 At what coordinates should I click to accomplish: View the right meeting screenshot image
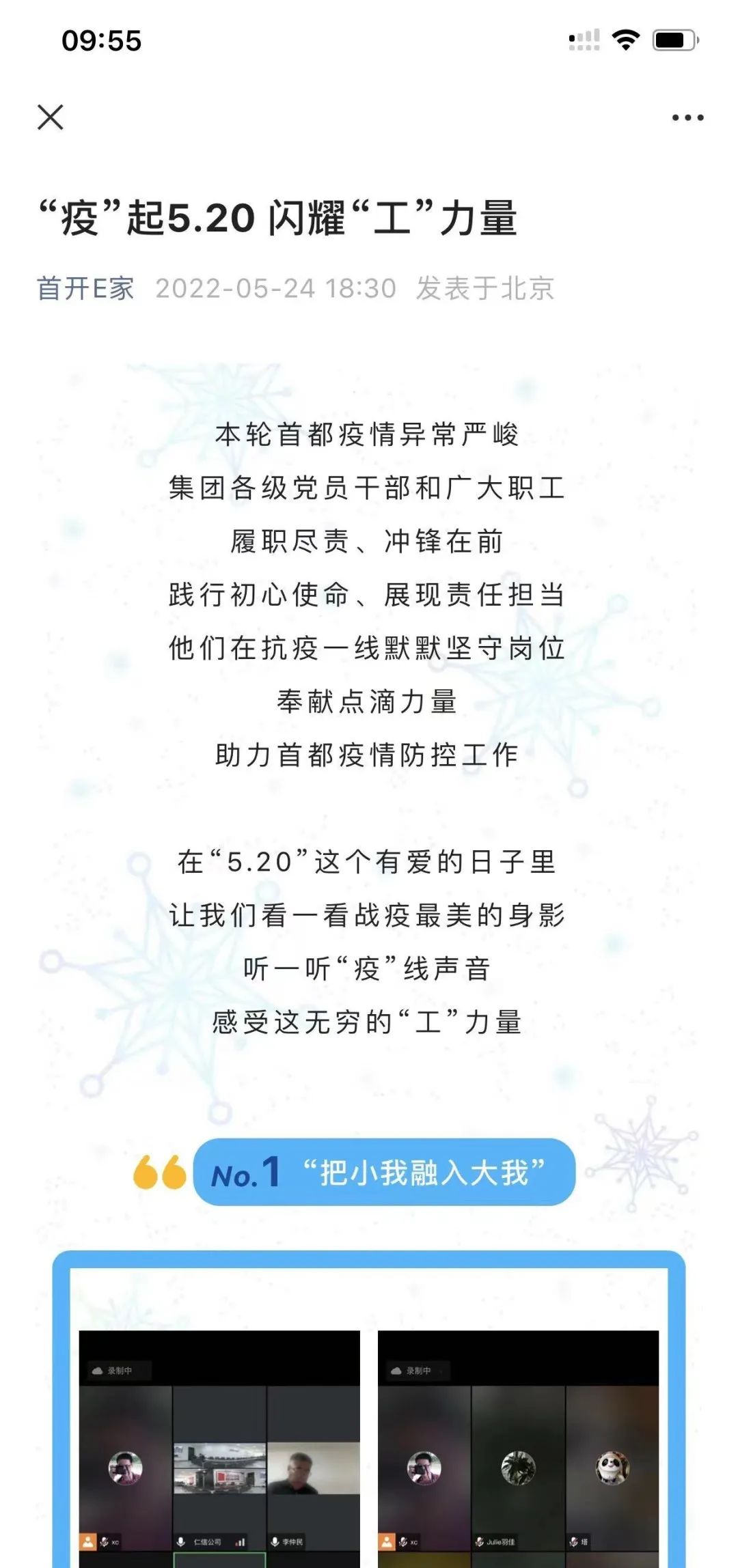pos(518,1448)
